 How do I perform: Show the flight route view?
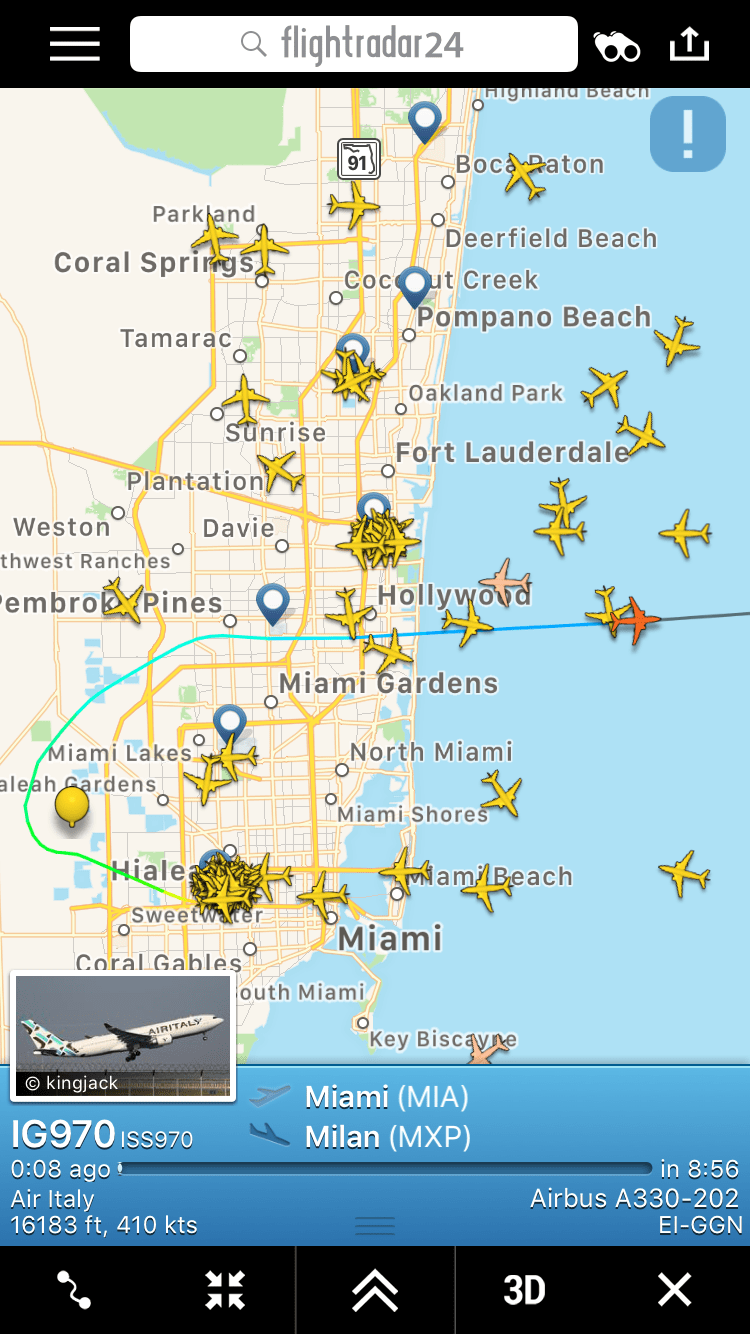[75, 1290]
